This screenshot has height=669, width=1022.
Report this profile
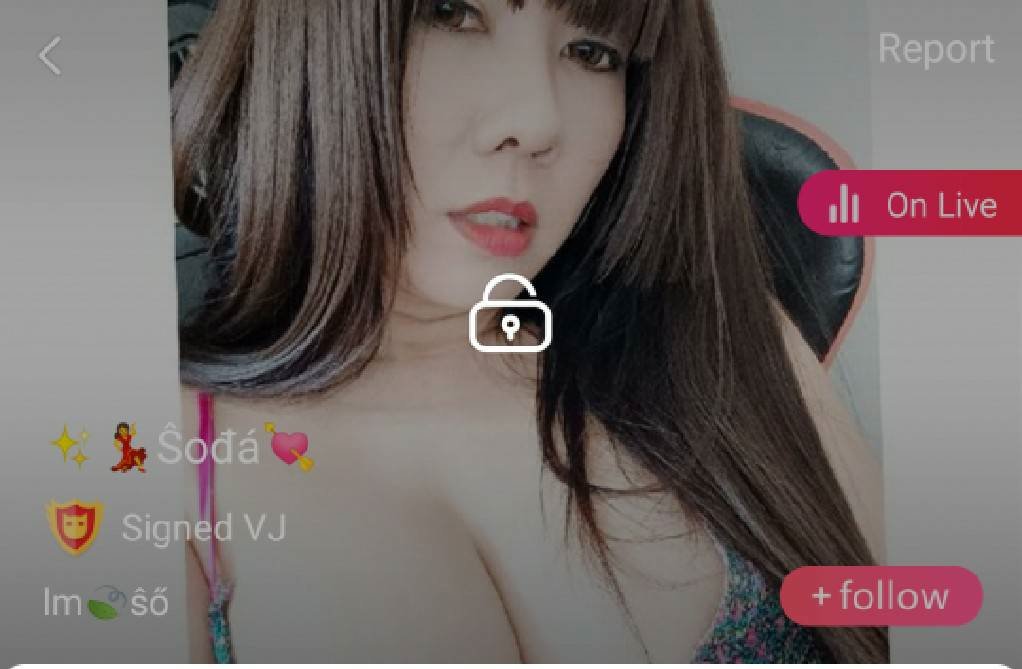point(936,48)
